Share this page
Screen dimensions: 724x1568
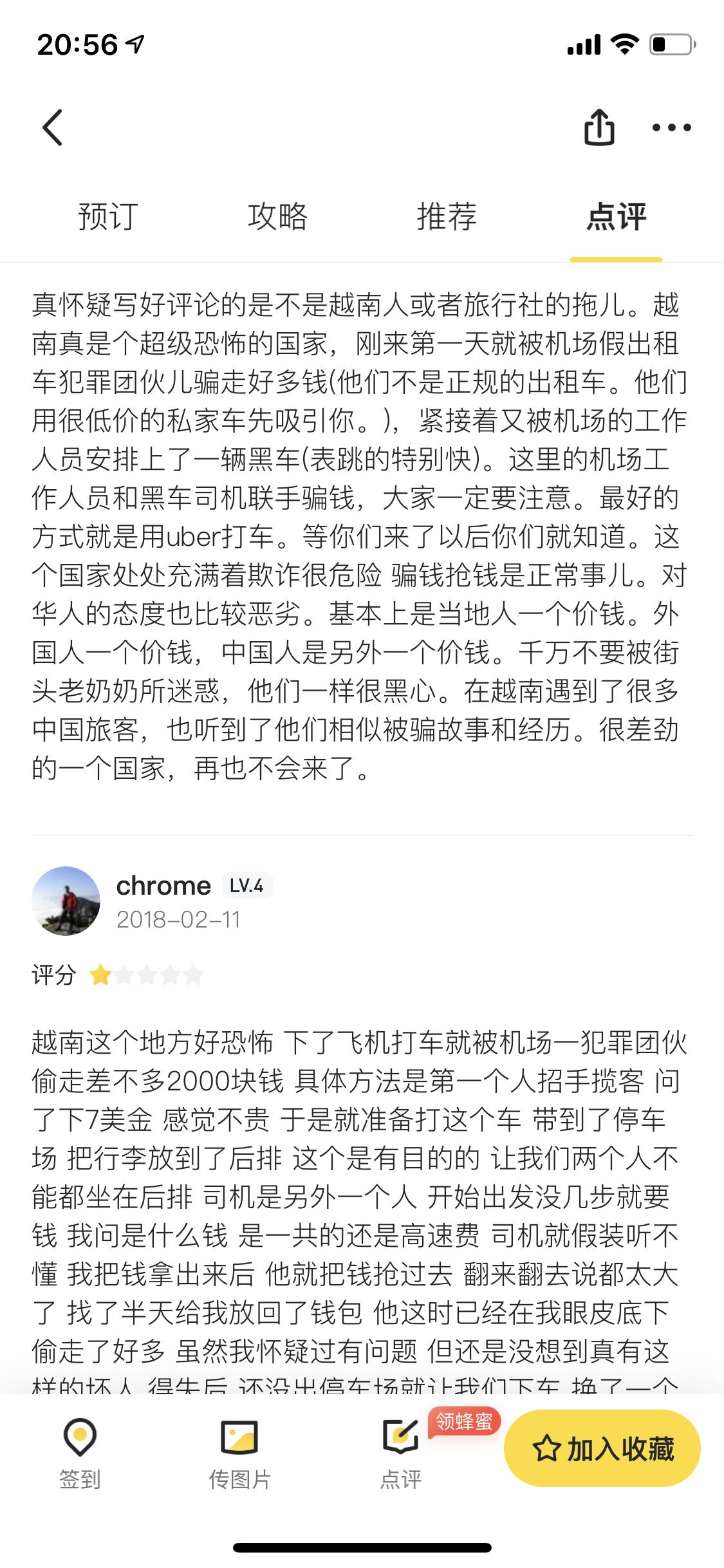(599, 127)
